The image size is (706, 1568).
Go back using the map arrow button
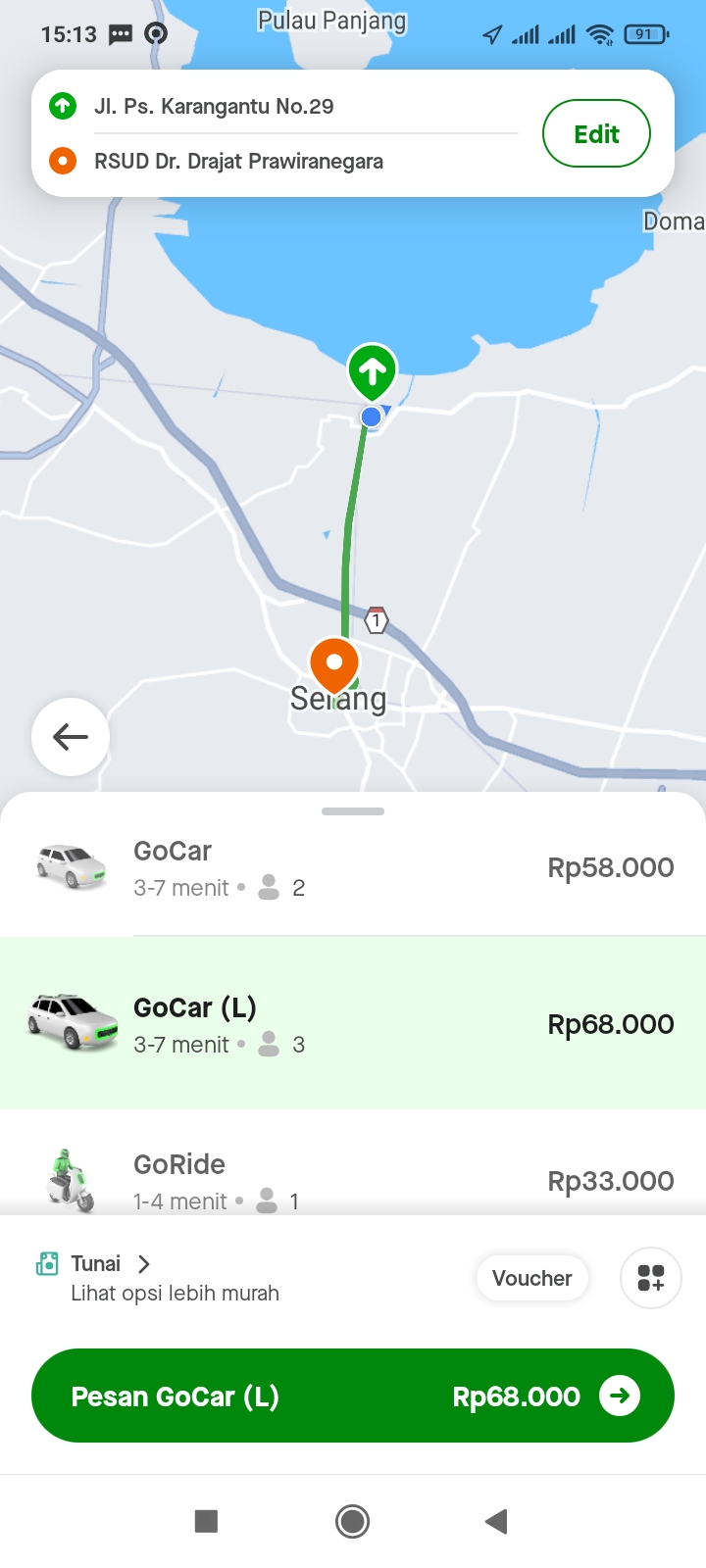(x=71, y=737)
